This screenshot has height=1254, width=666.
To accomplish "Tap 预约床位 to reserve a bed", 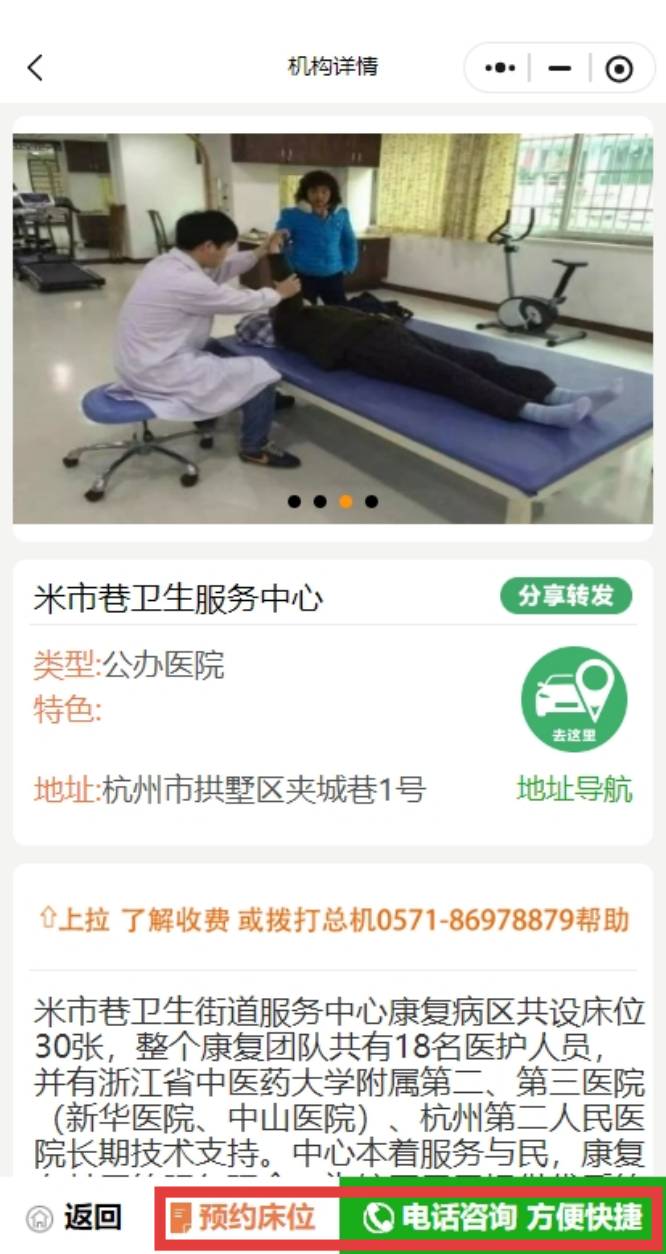I will point(244,1217).
